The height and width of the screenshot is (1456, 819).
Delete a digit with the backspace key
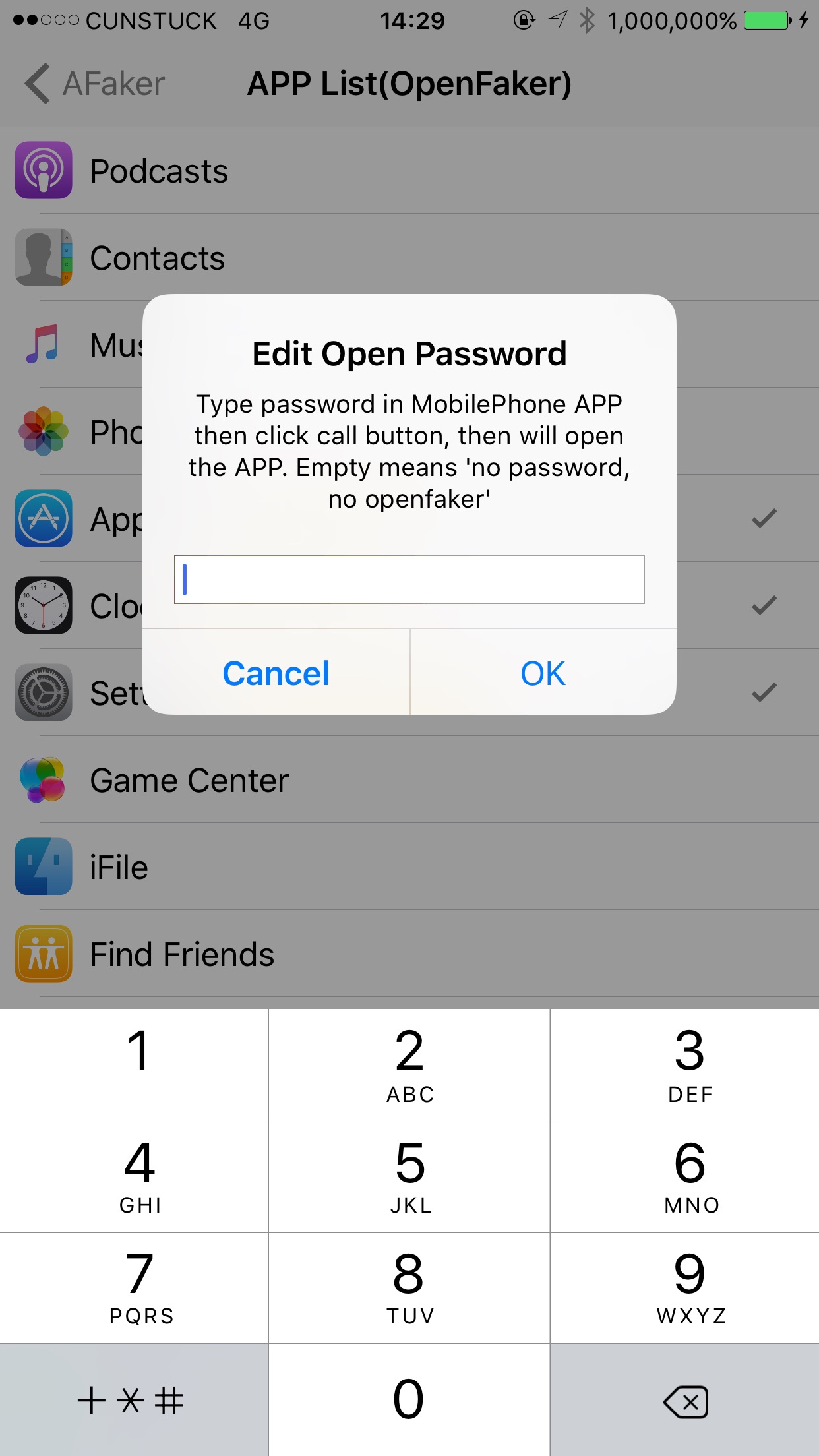click(x=686, y=1401)
